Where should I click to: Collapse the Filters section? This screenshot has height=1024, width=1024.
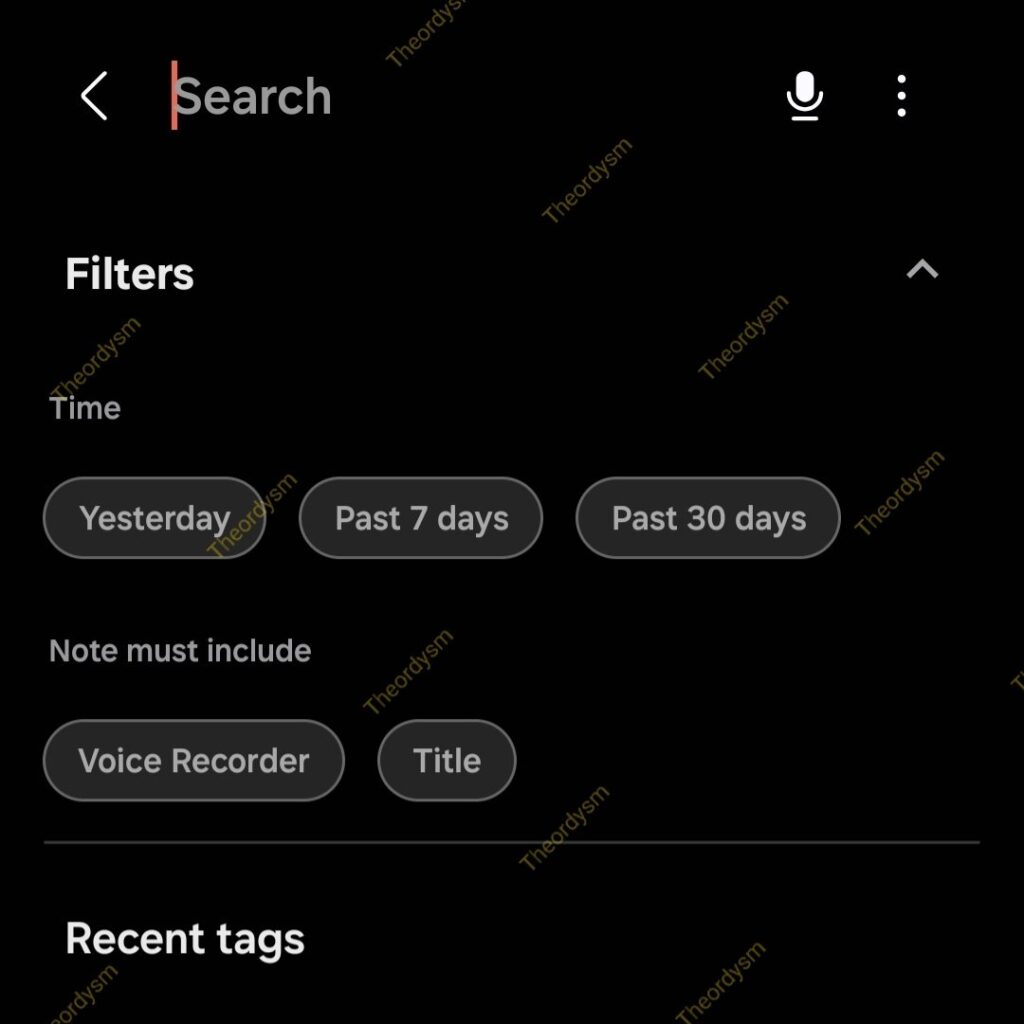tap(922, 270)
